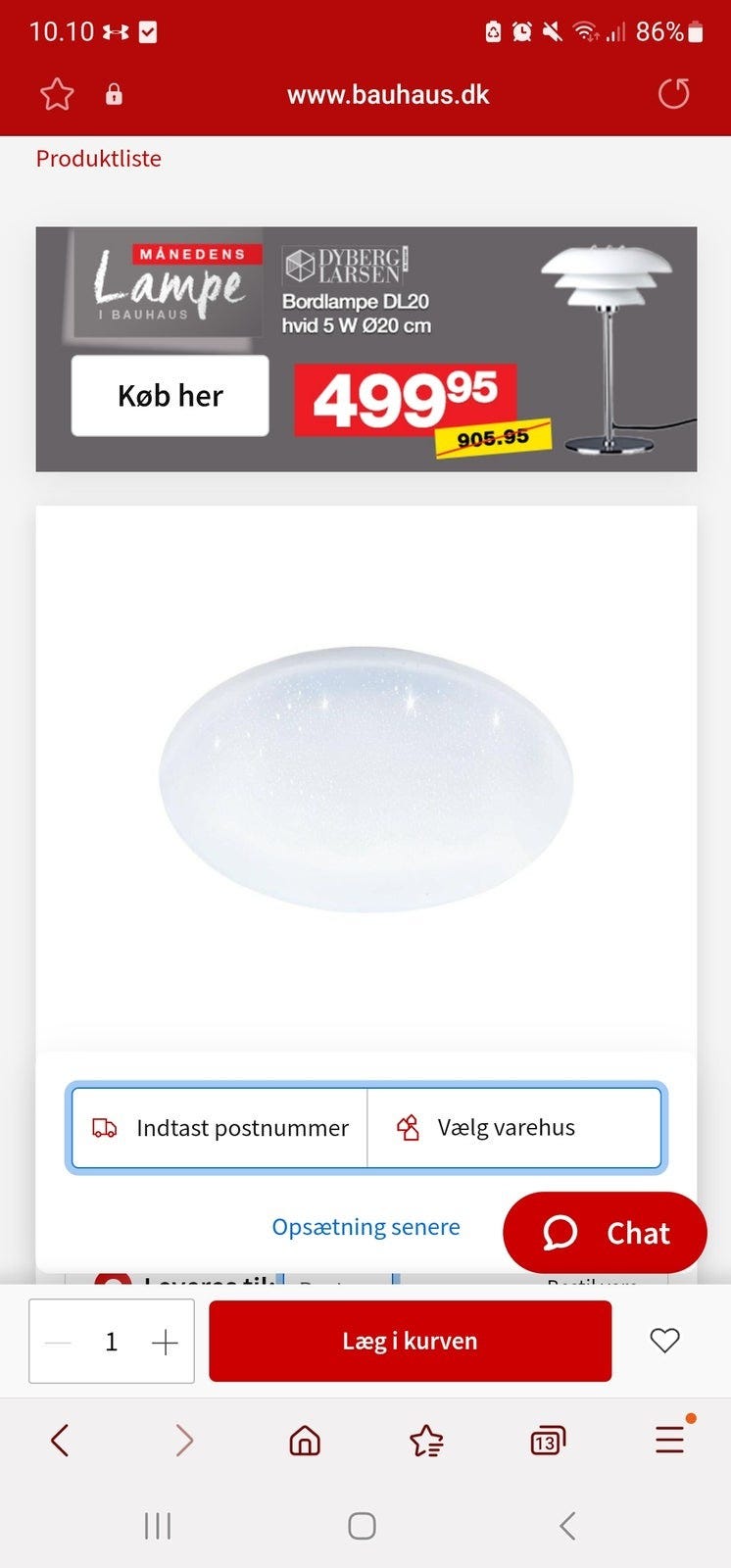Go forward using the browser forward arrow
731x1568 pixels.
(x=182, y=1440)
